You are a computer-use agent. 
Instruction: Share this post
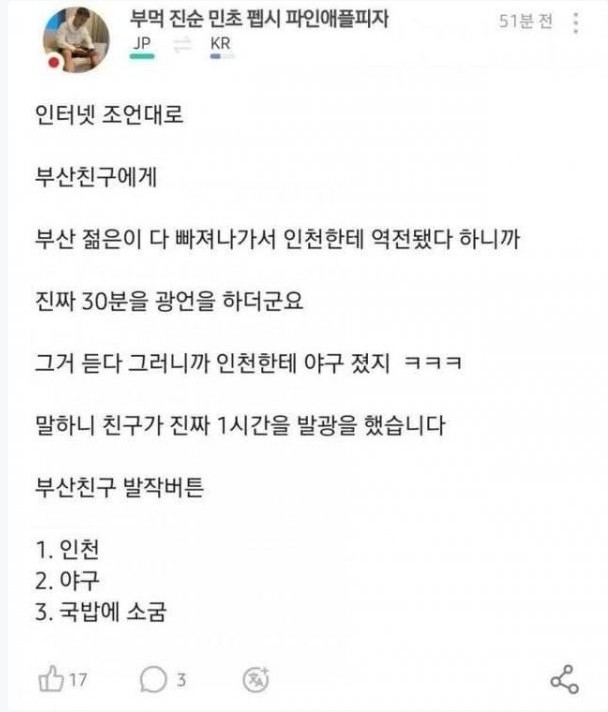click(x=565, y=680)
